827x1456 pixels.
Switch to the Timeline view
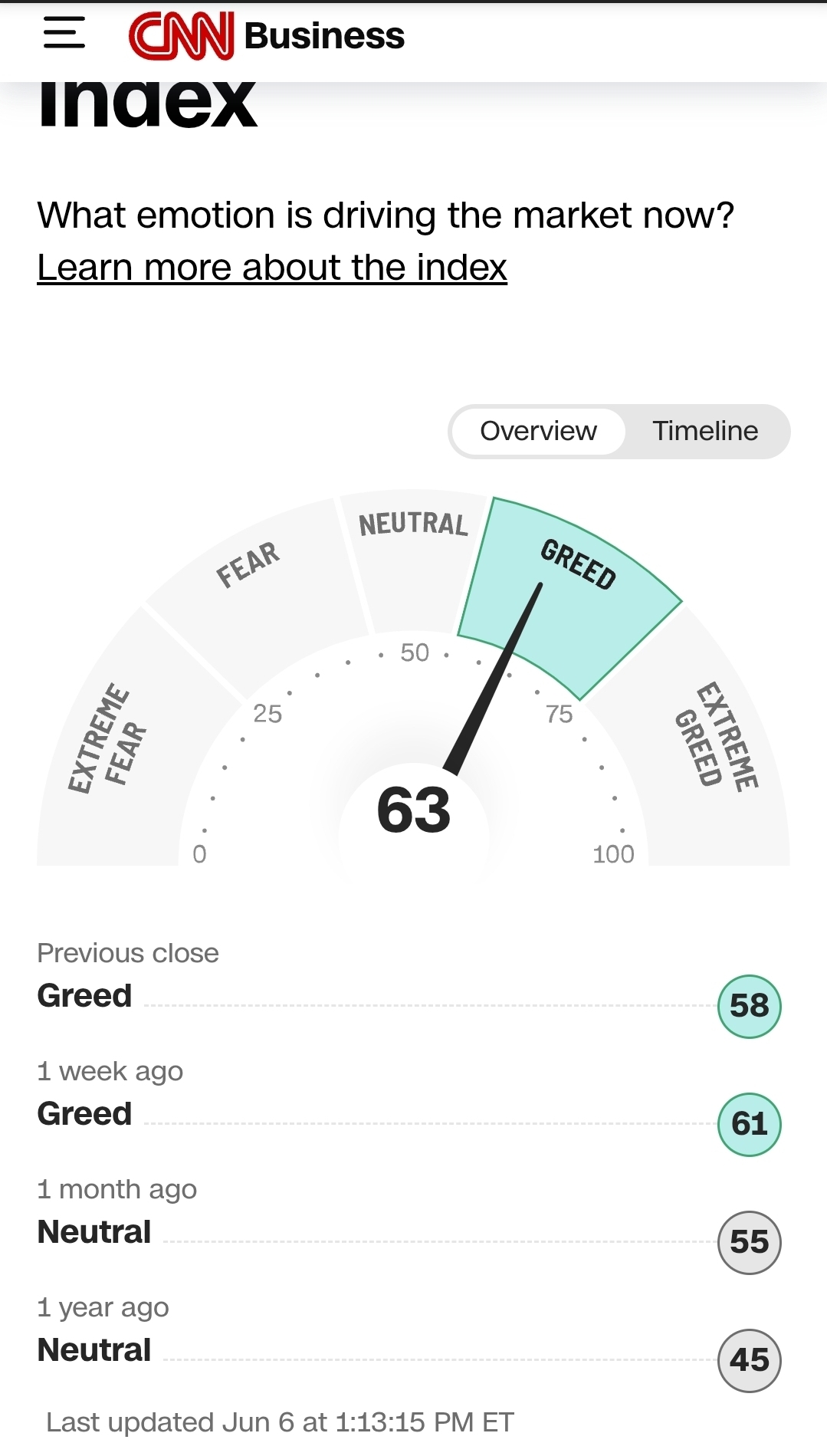pyautogui.click(x=704, y=431)
